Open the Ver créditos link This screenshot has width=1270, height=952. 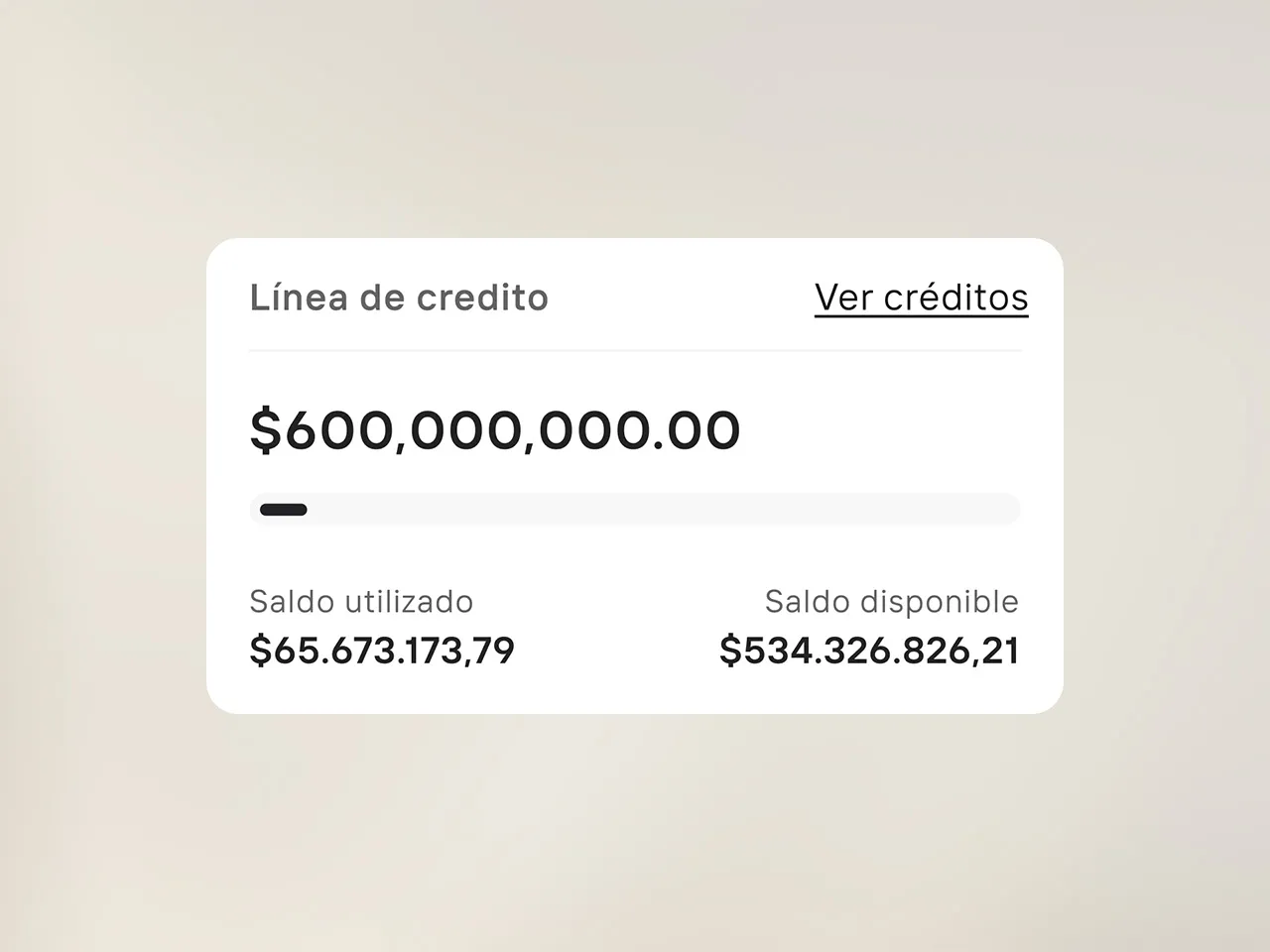[x=921, y=297]
